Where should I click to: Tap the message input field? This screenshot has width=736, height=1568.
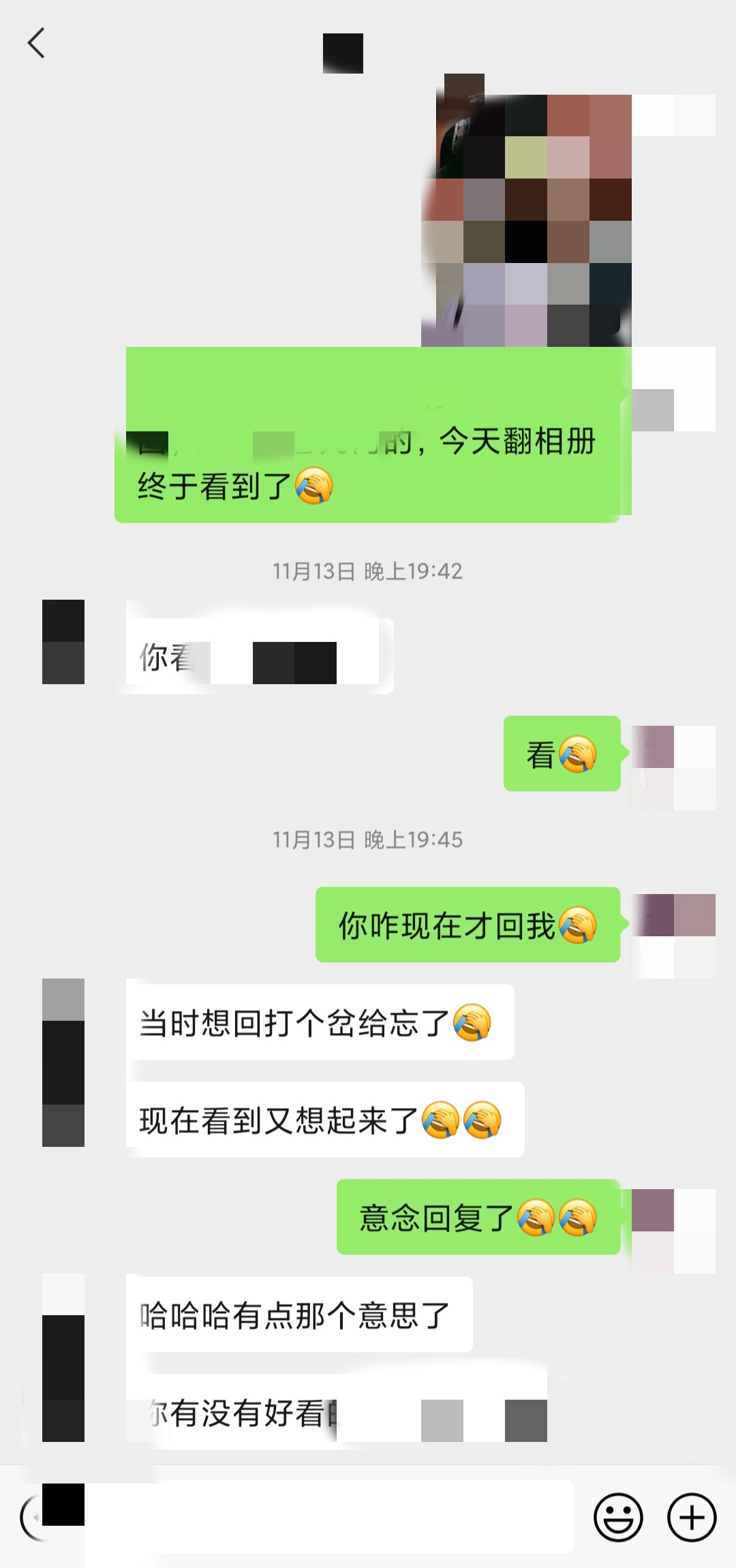click(327, 1518)
